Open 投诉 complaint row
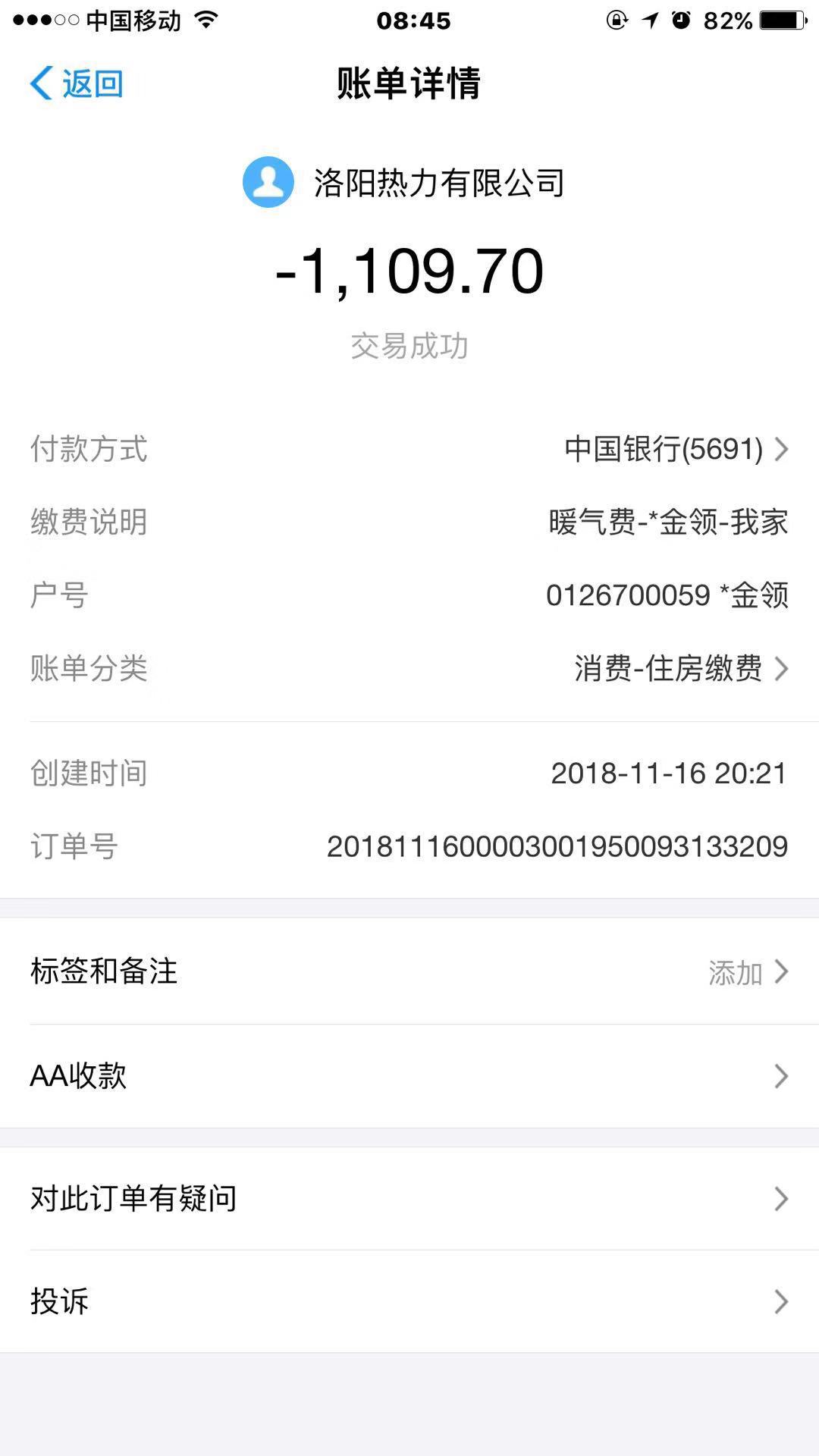 pyautogui.click(x=409, y=1302)
